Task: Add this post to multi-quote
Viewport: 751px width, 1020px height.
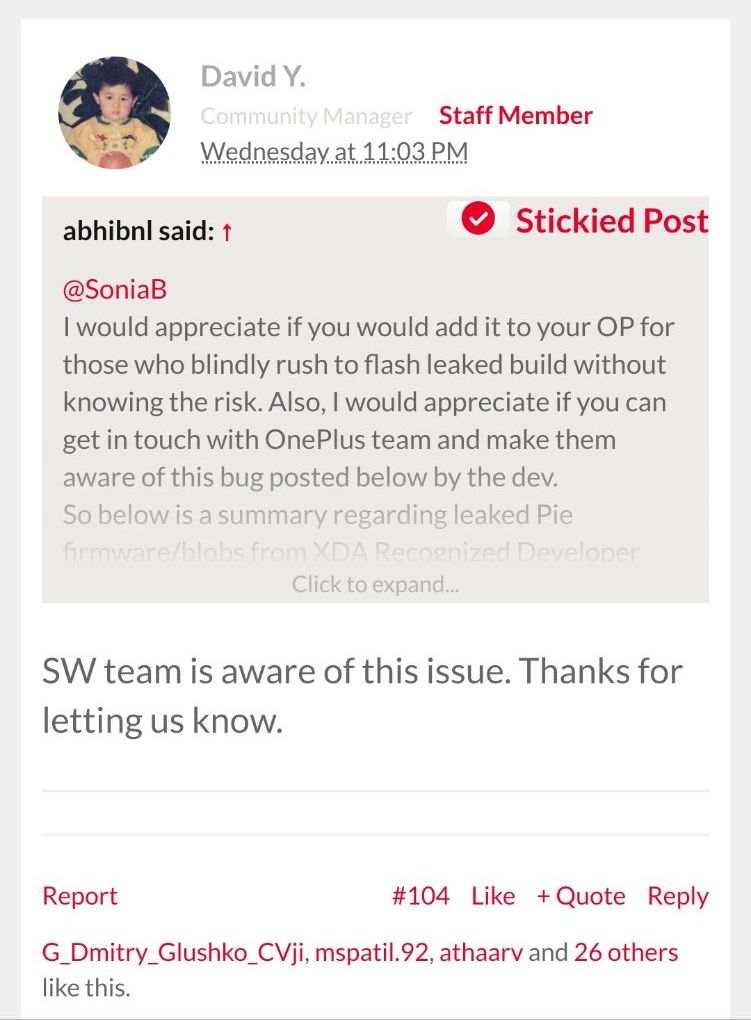Action: point(581,896)
